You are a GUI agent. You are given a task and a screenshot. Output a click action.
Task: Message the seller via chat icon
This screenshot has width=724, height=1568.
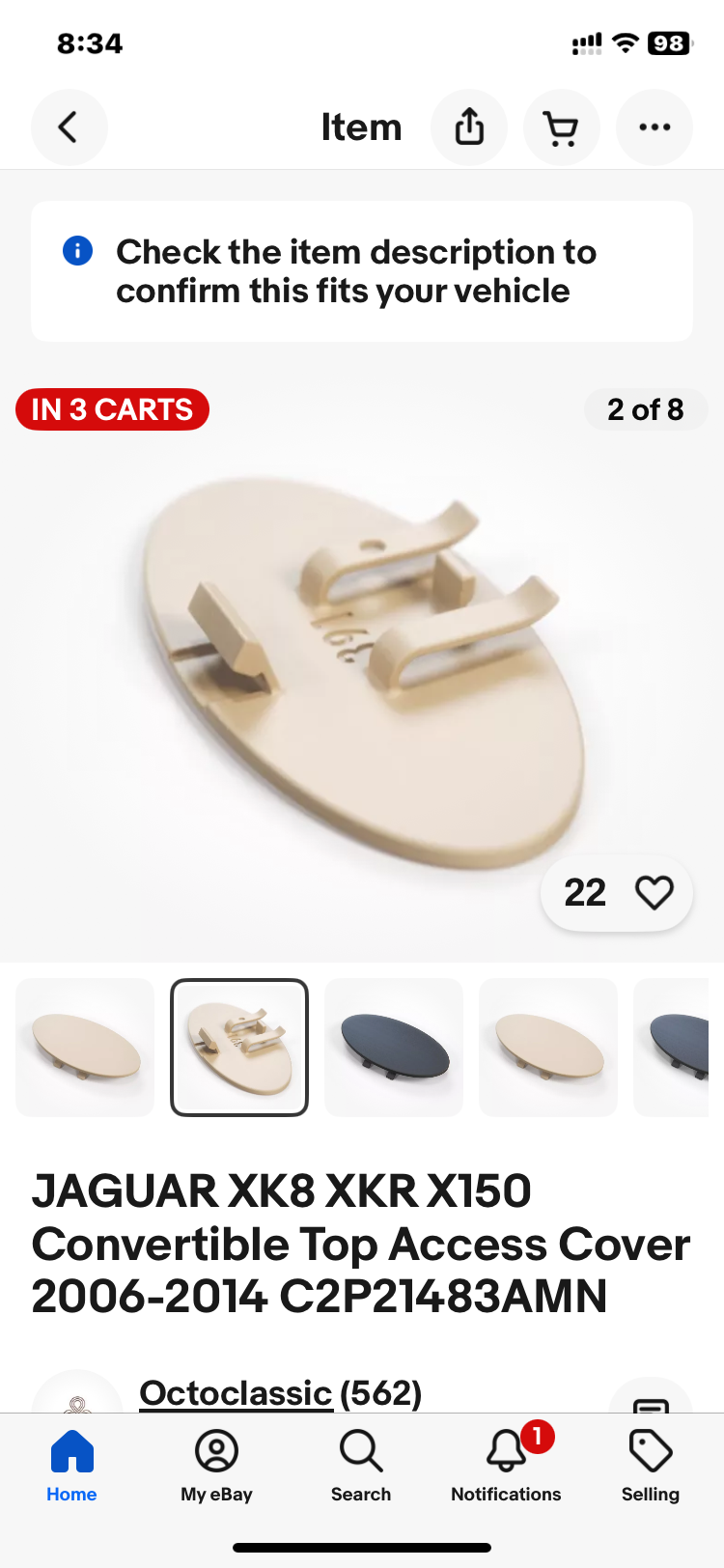click(x=651, y=1400)
